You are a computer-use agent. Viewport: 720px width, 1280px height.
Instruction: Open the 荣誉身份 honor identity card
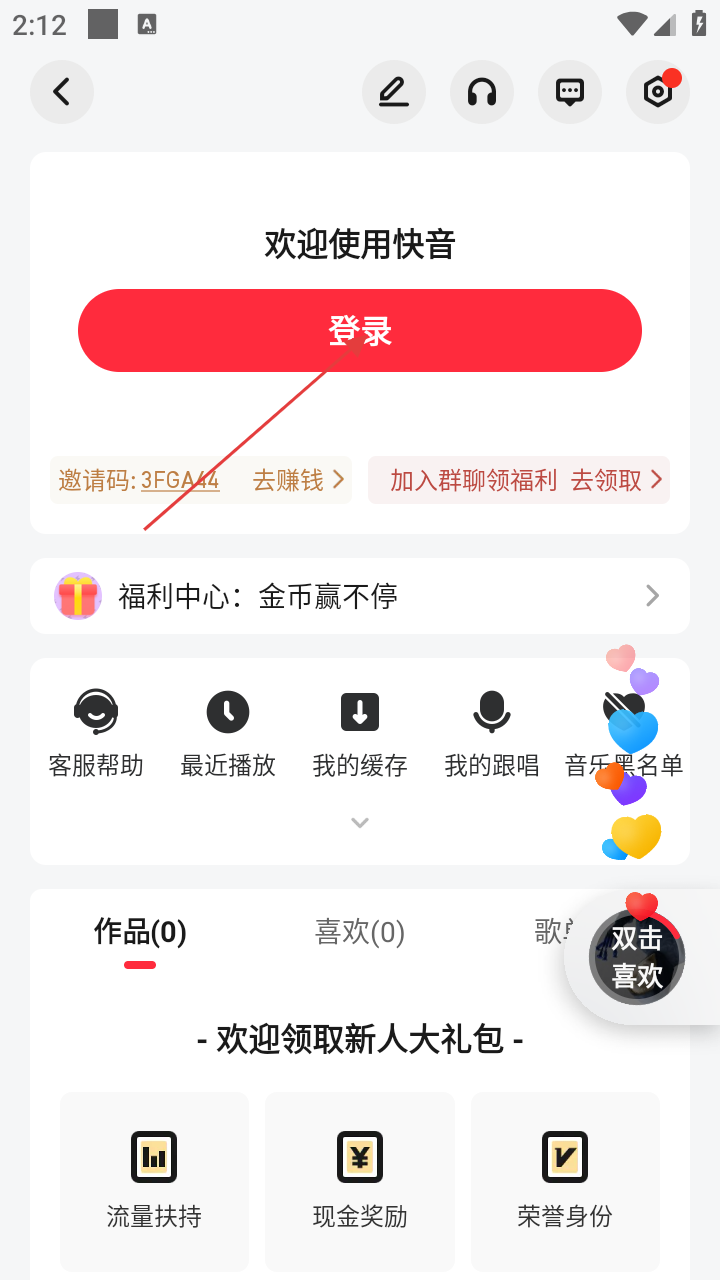(565, 1180)
